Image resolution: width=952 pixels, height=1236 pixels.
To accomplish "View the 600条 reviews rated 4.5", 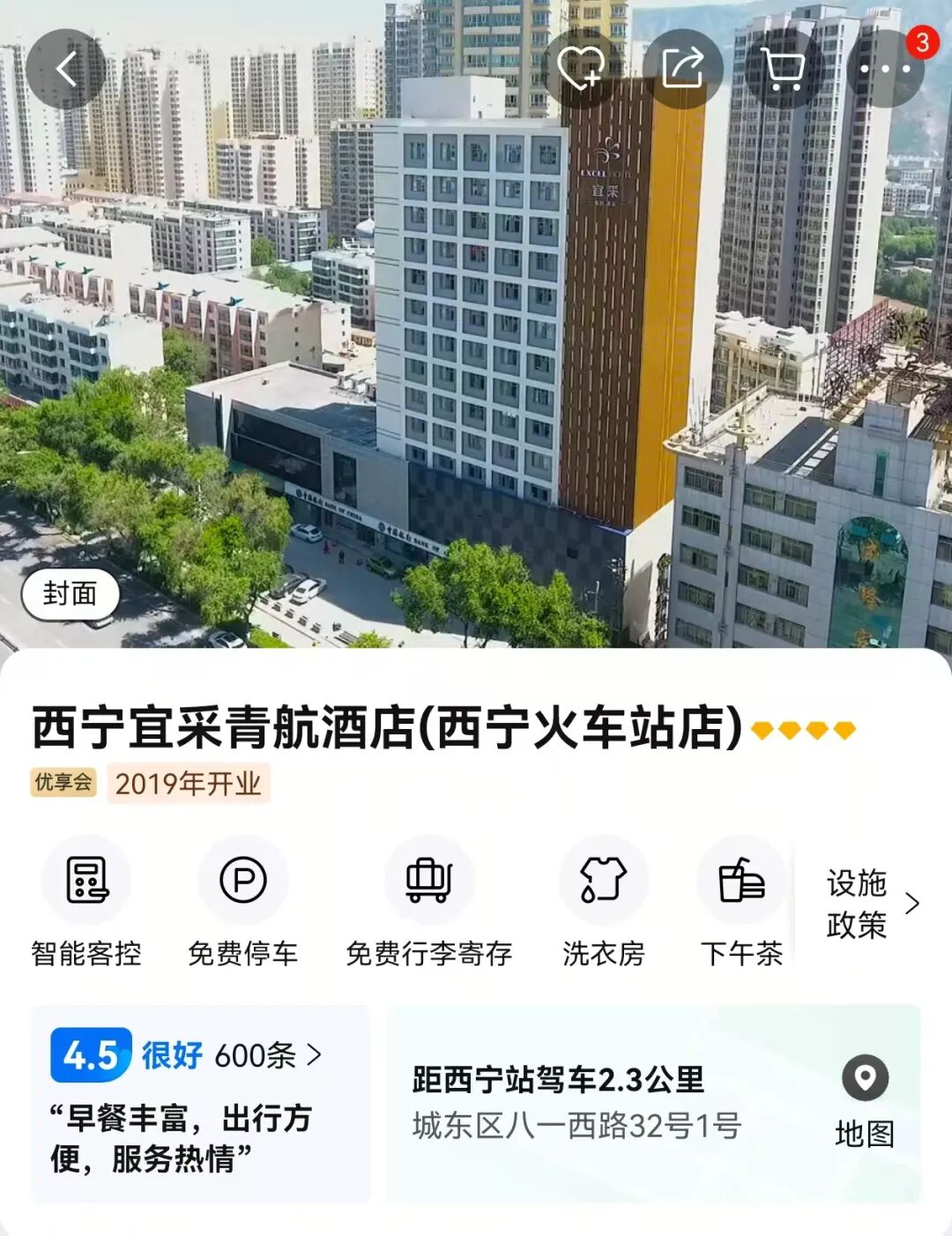I will (187, 1055).
